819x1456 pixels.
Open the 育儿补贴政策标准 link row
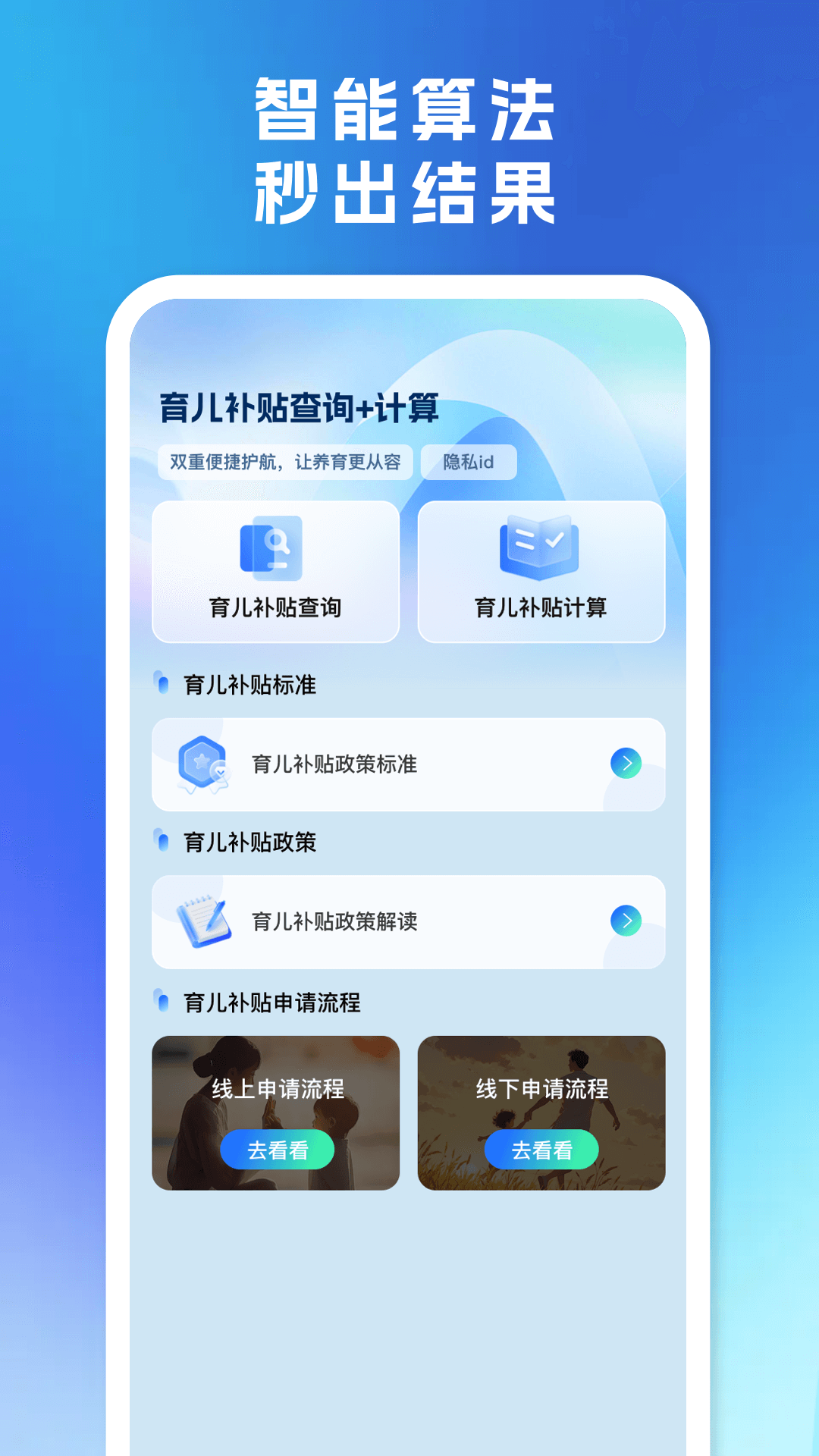(408, 764)
